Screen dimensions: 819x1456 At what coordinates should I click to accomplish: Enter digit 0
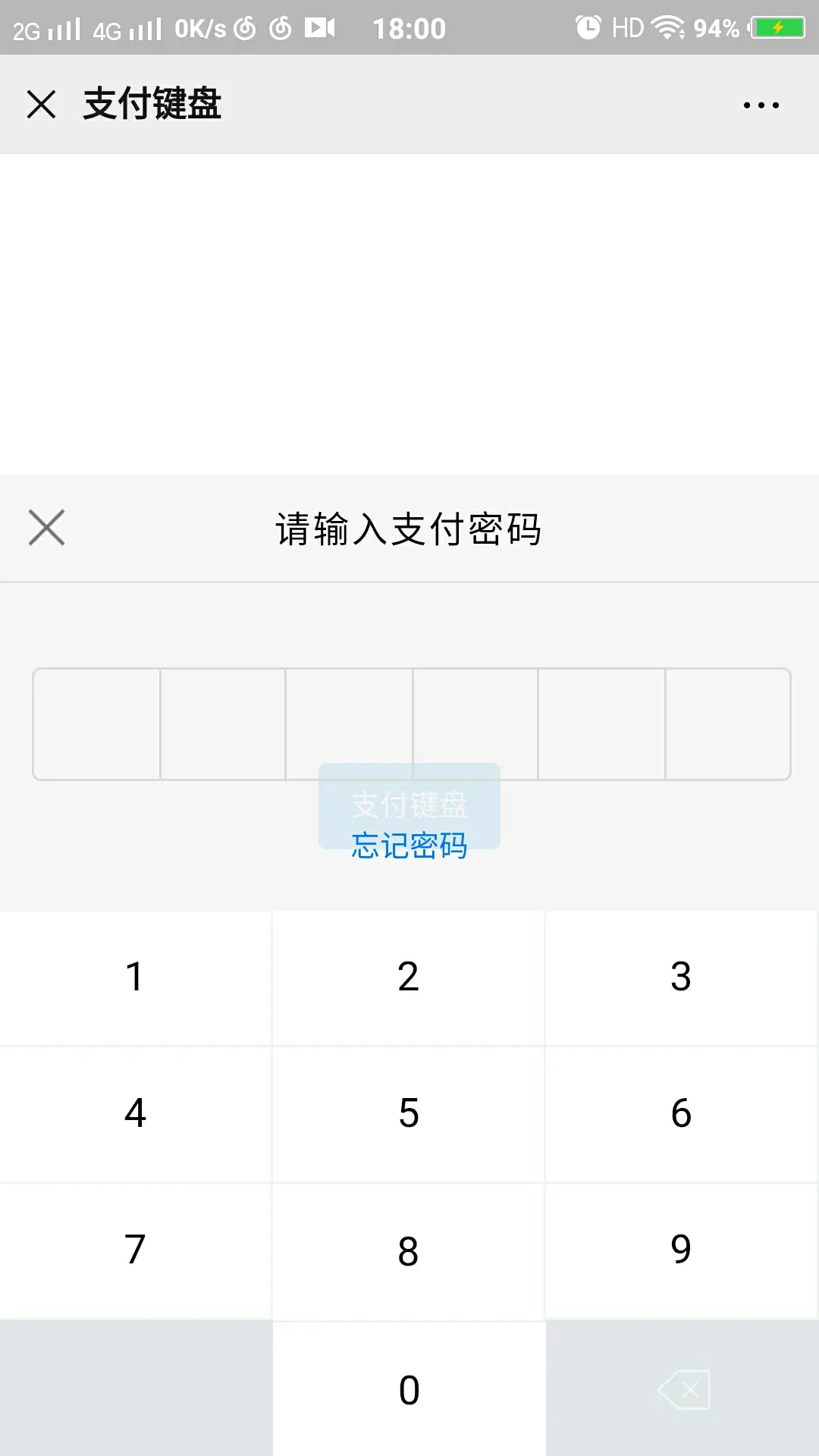pyautogui.click(x=409, y=1390)
